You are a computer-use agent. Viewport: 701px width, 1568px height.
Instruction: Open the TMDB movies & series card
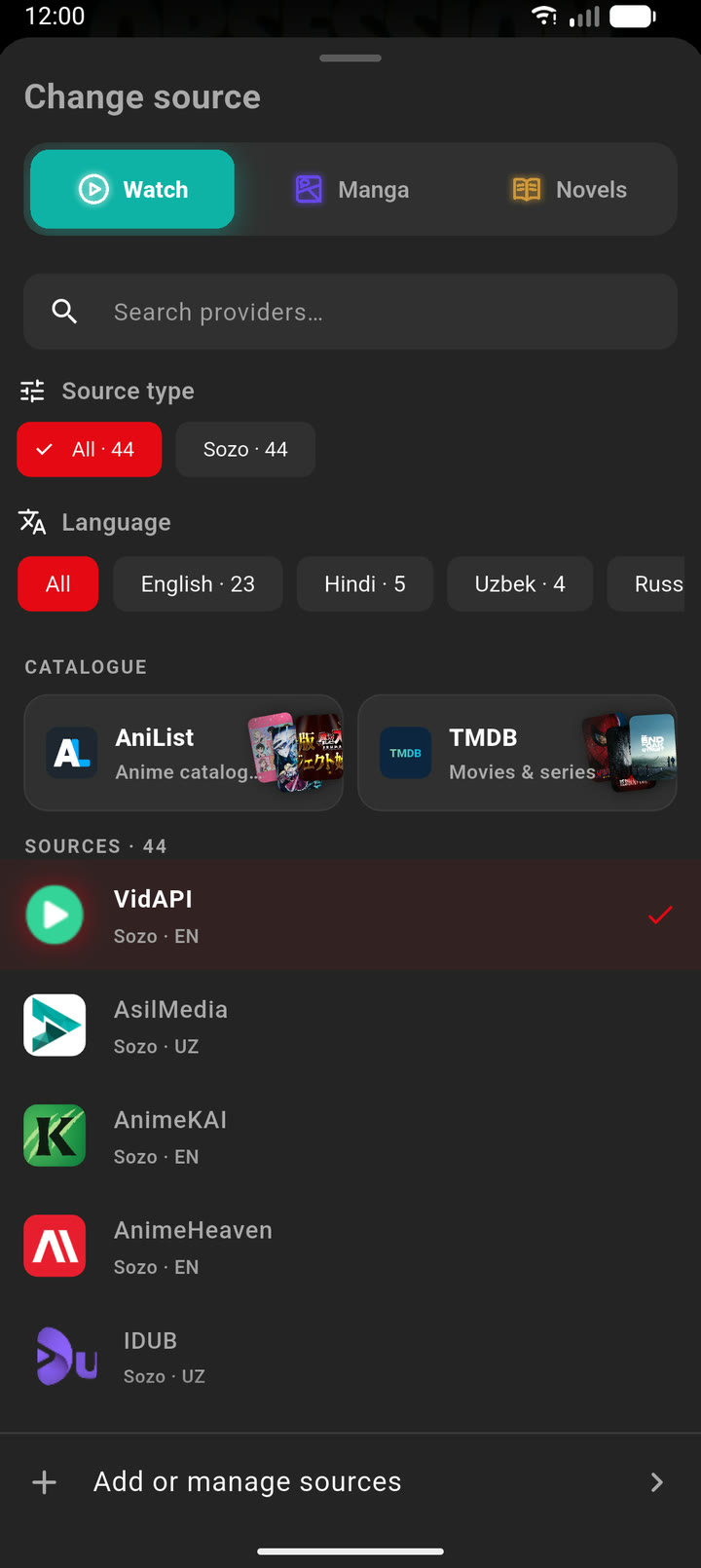point(517,753)
